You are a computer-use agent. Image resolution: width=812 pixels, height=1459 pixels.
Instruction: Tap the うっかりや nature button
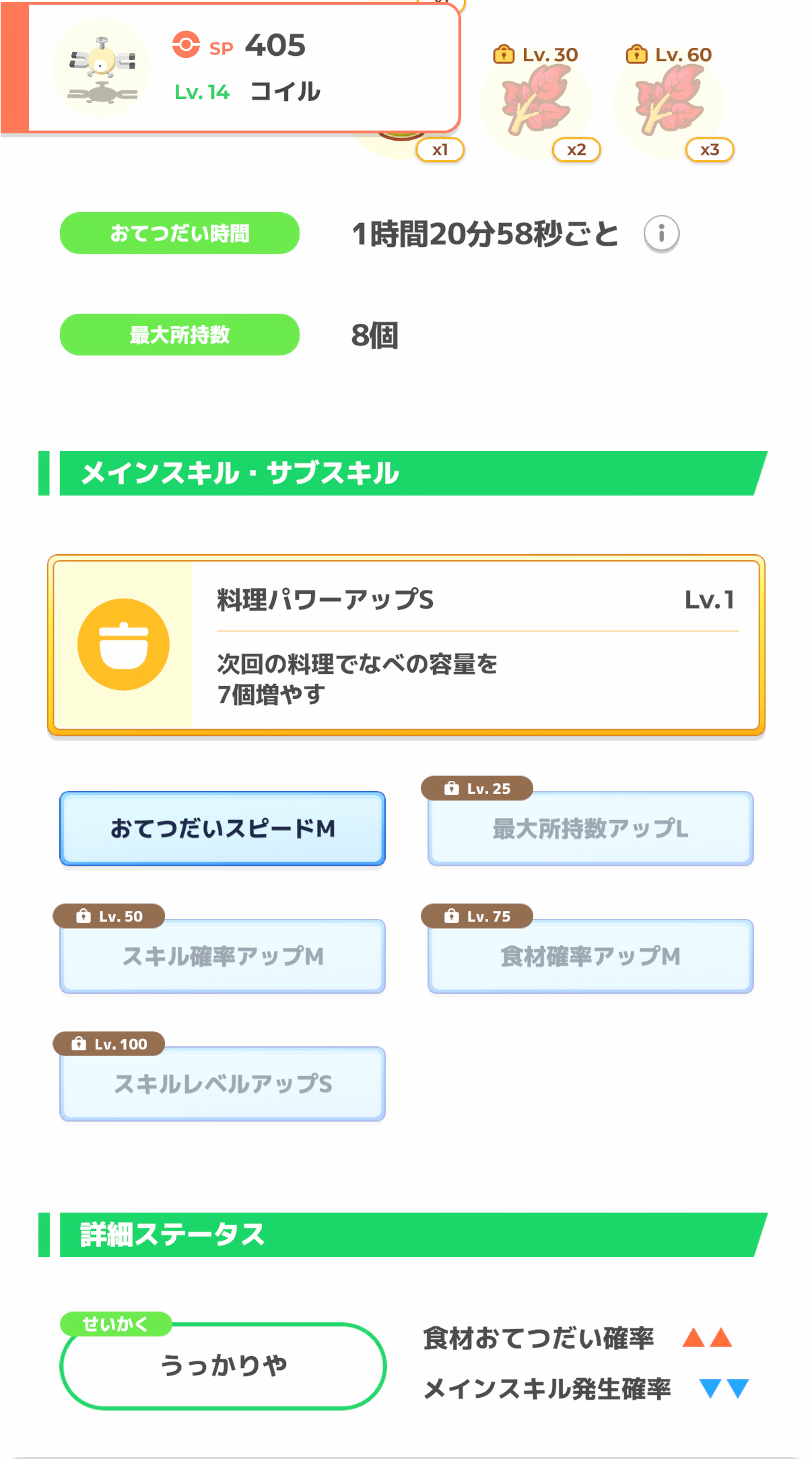[223, 1365]
